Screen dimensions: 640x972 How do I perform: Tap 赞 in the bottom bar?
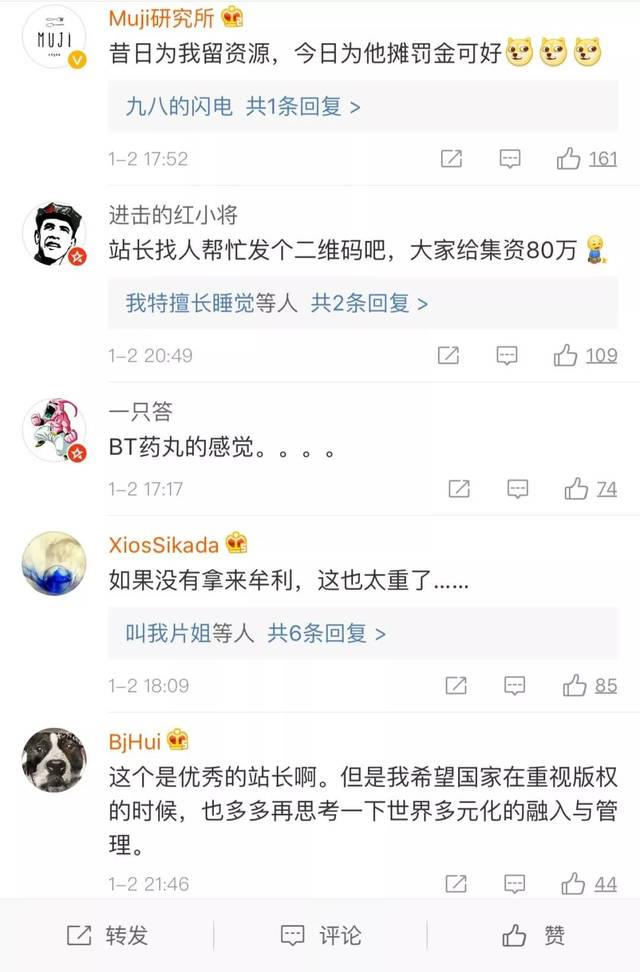pyautogui.click(x=533, y=935)
